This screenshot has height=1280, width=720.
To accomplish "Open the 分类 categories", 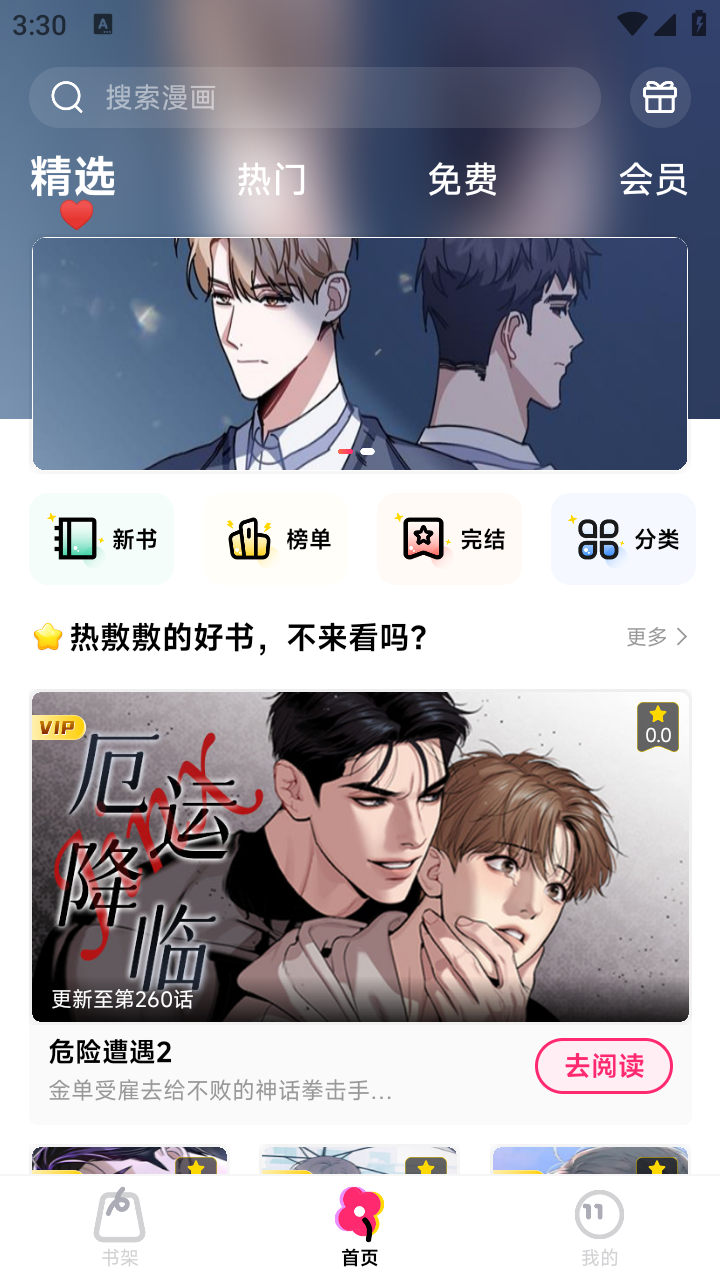I will [x=623, y=539].
